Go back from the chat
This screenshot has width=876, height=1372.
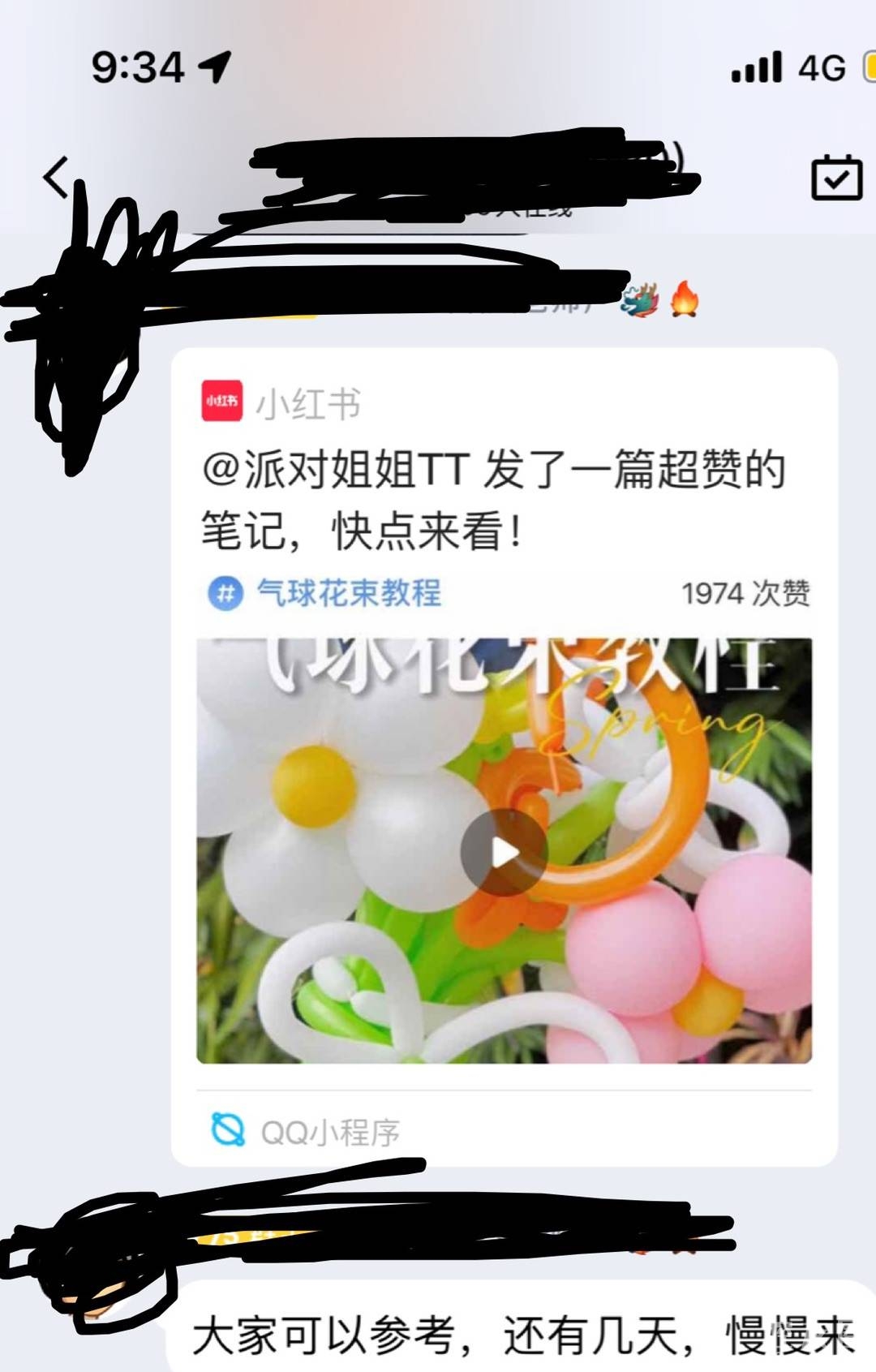[x=57, y=178]
